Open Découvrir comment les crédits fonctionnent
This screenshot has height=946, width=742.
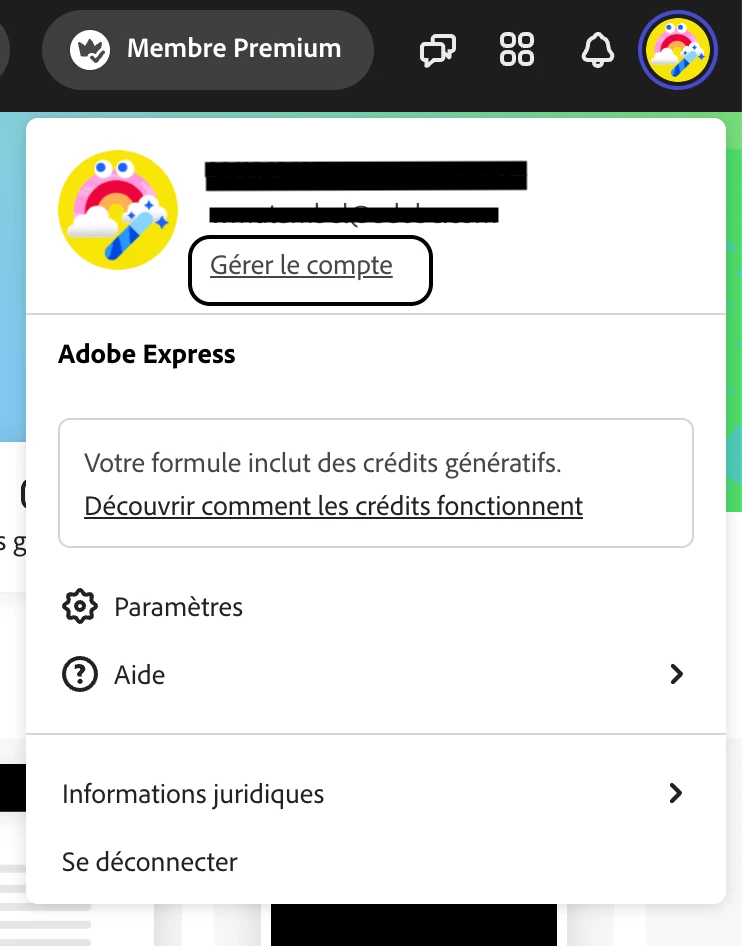[x=333, y=506]
